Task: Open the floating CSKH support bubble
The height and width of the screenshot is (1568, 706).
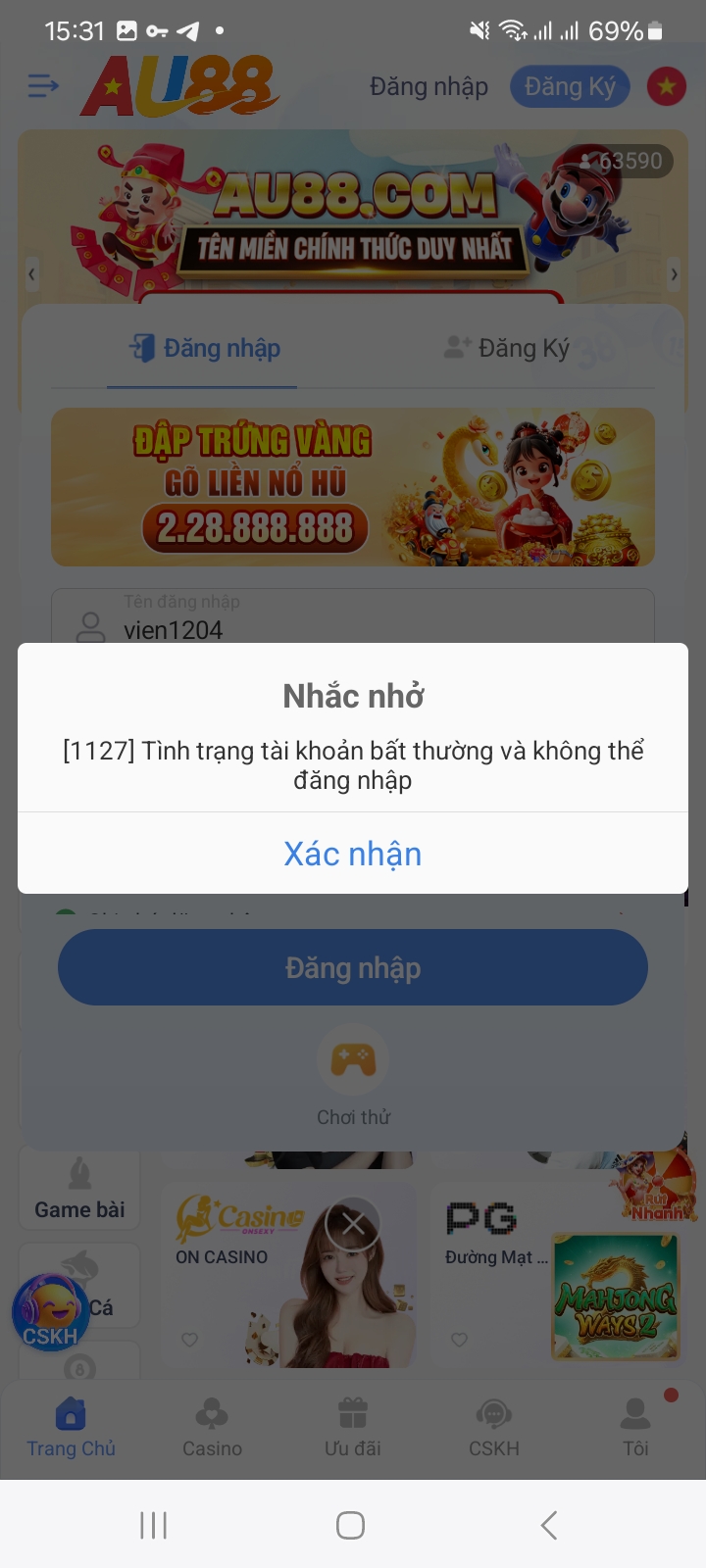Action: [49, 1312]
